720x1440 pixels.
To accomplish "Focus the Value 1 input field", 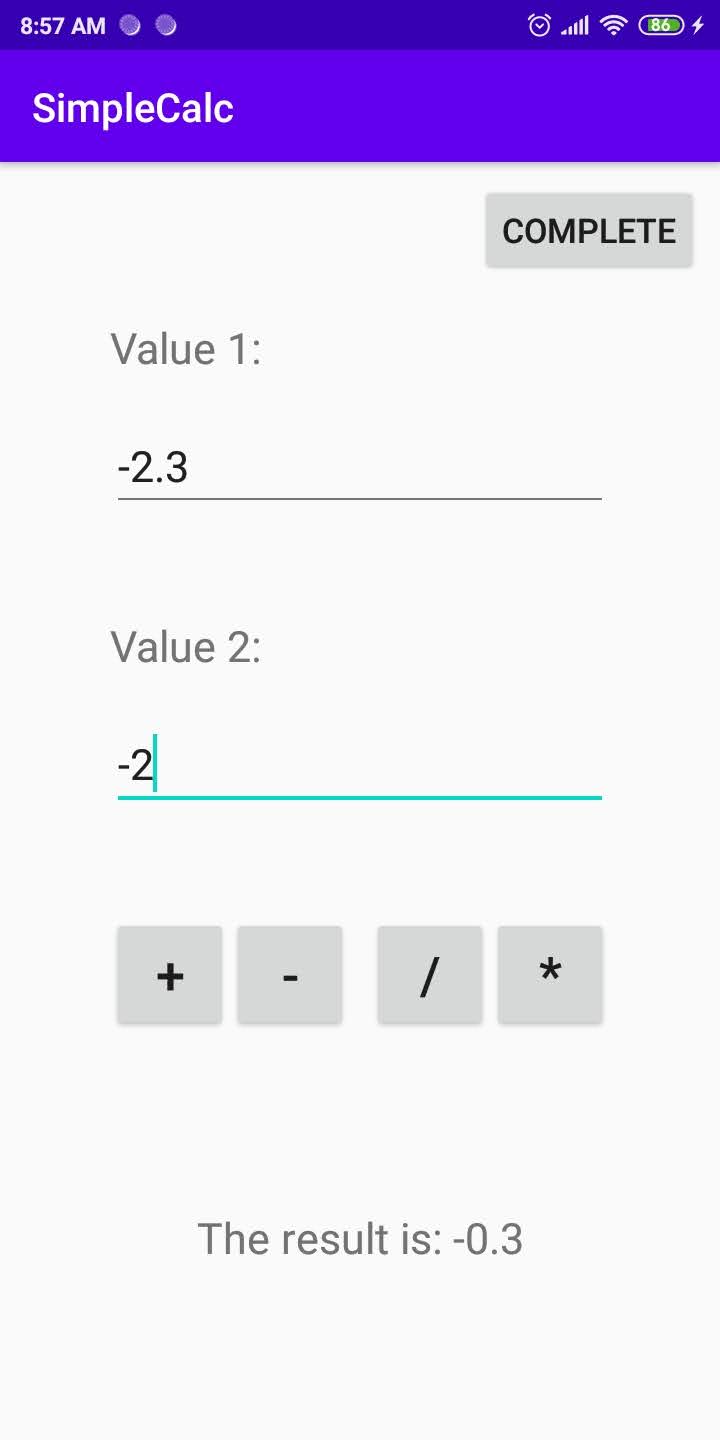I will pos(360,467).
